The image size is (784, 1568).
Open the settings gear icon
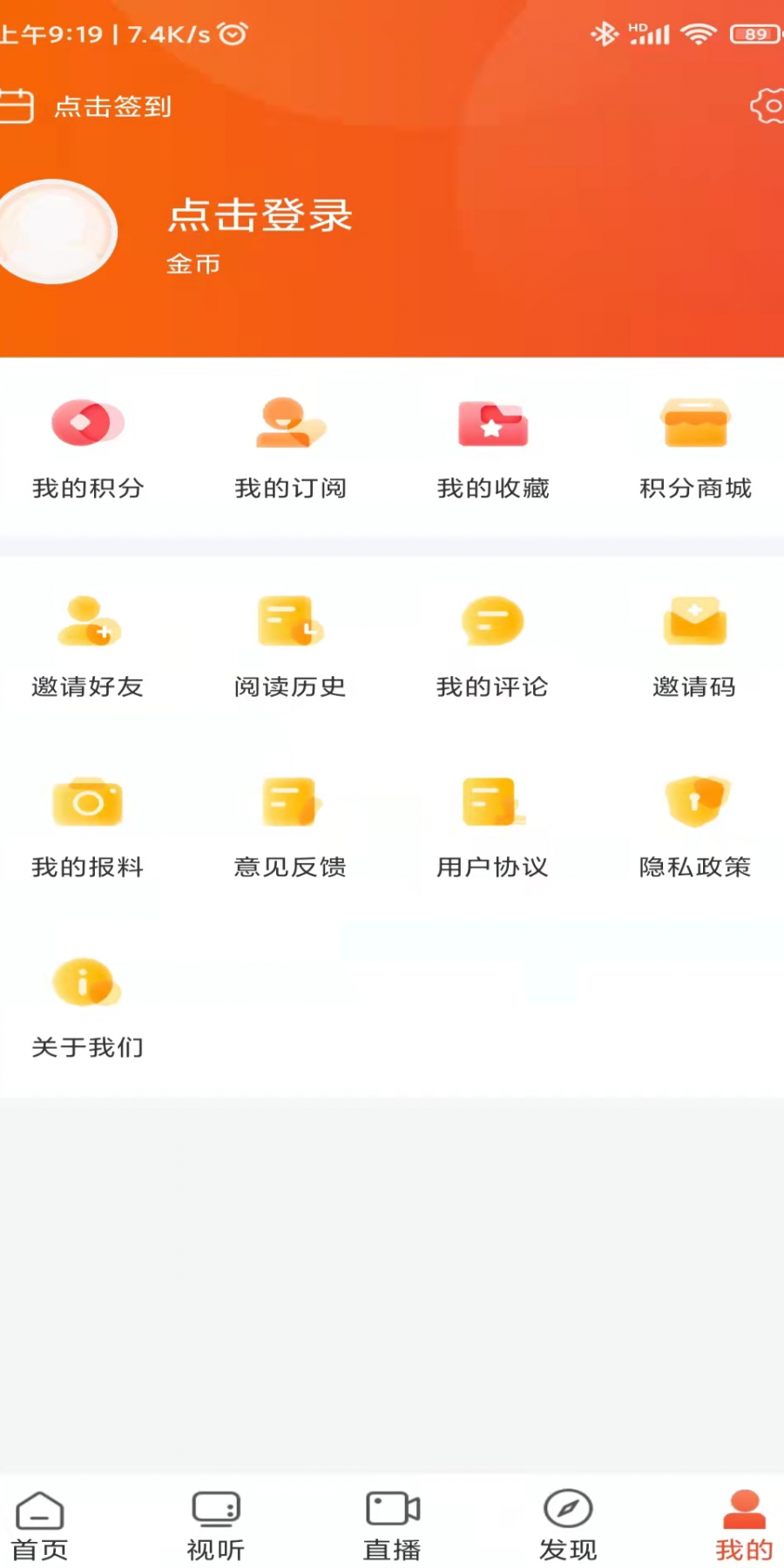point(767,105)
